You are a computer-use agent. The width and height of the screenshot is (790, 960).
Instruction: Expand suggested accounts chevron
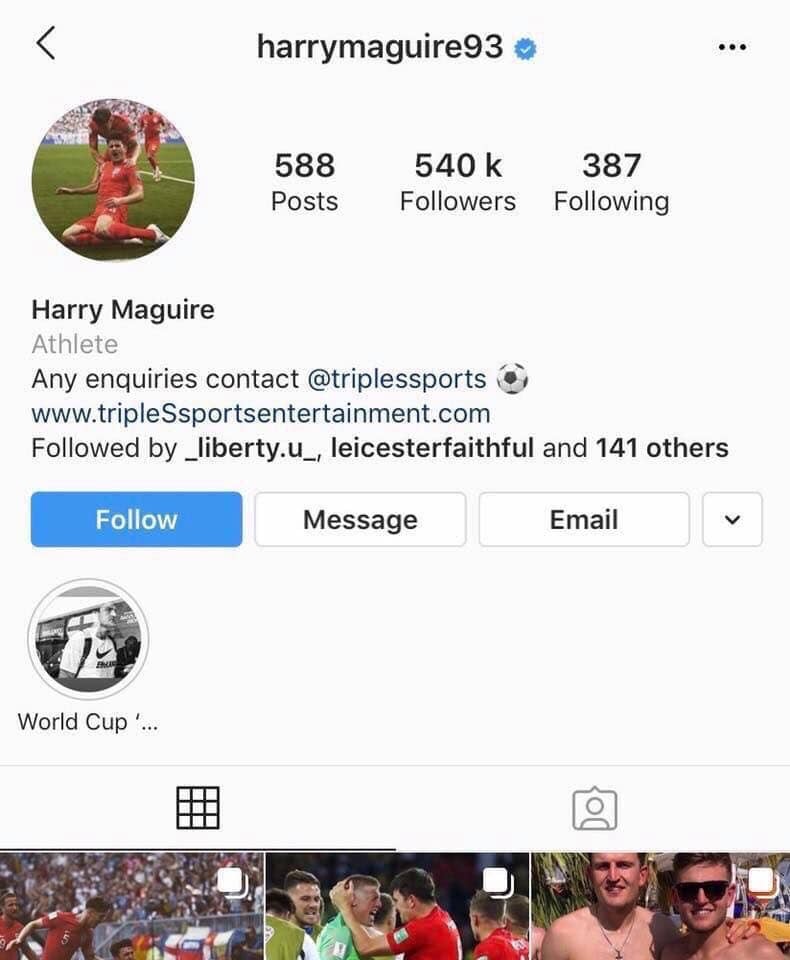tap(732, 519)
